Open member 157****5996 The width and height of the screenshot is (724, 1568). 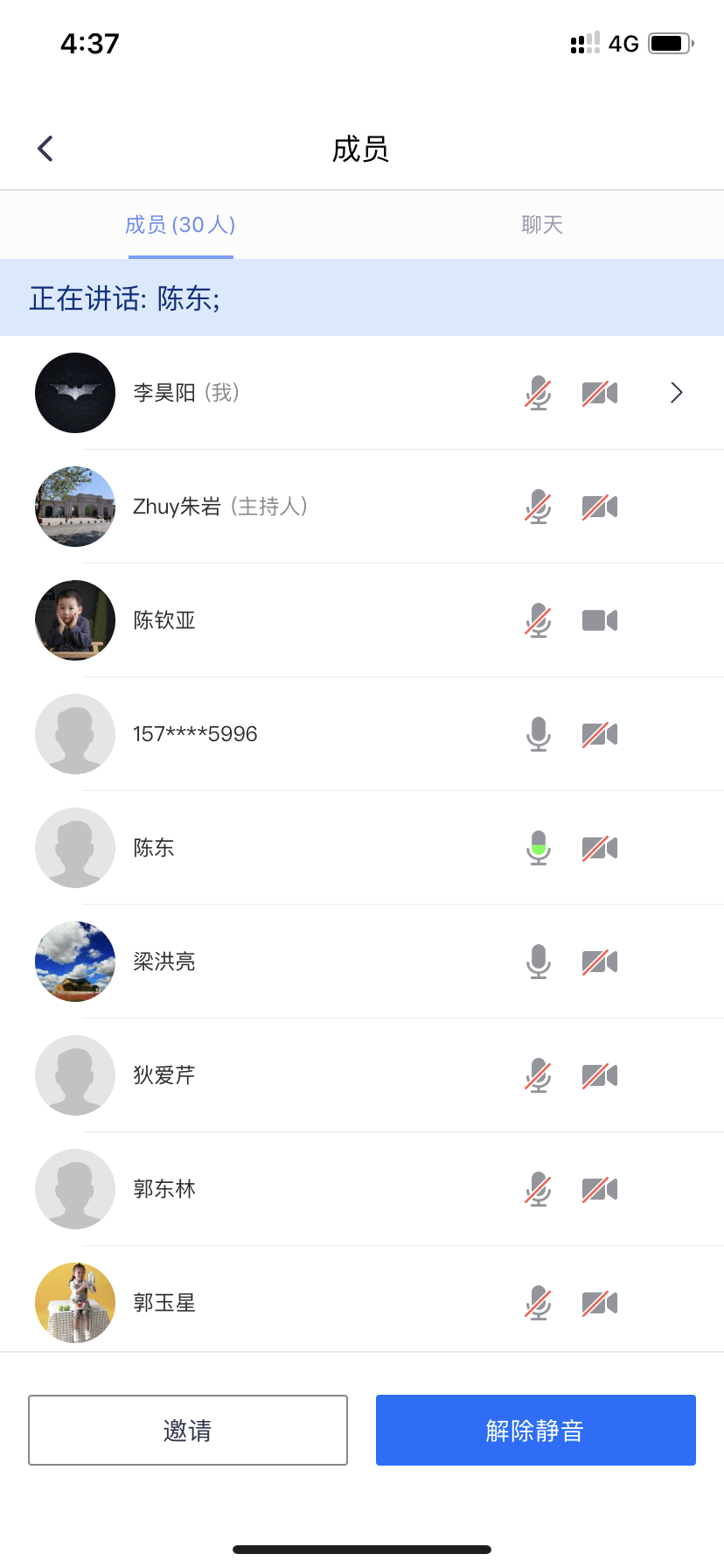(x=195, y=734)
